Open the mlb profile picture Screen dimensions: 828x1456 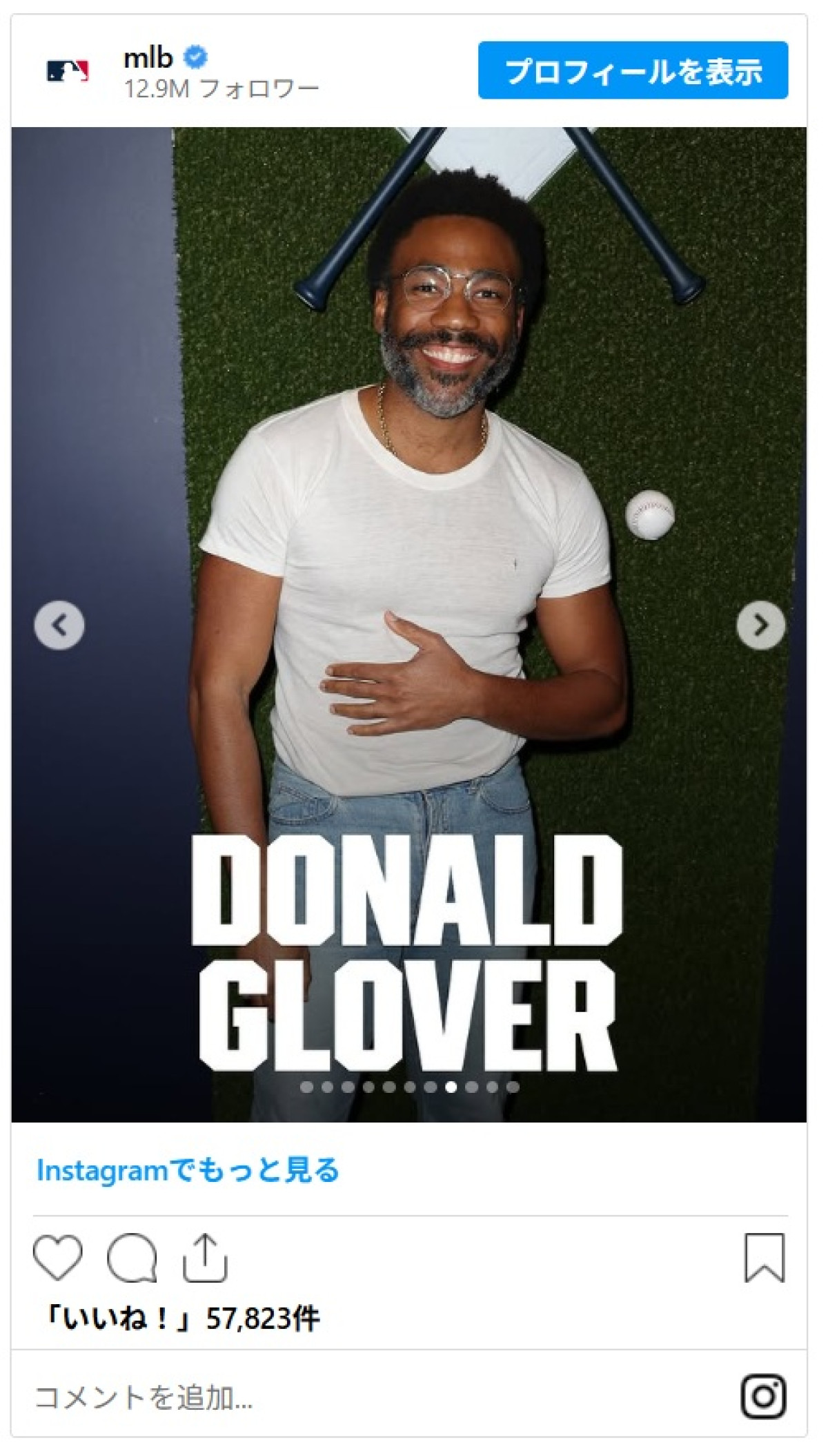pos(68,70)
